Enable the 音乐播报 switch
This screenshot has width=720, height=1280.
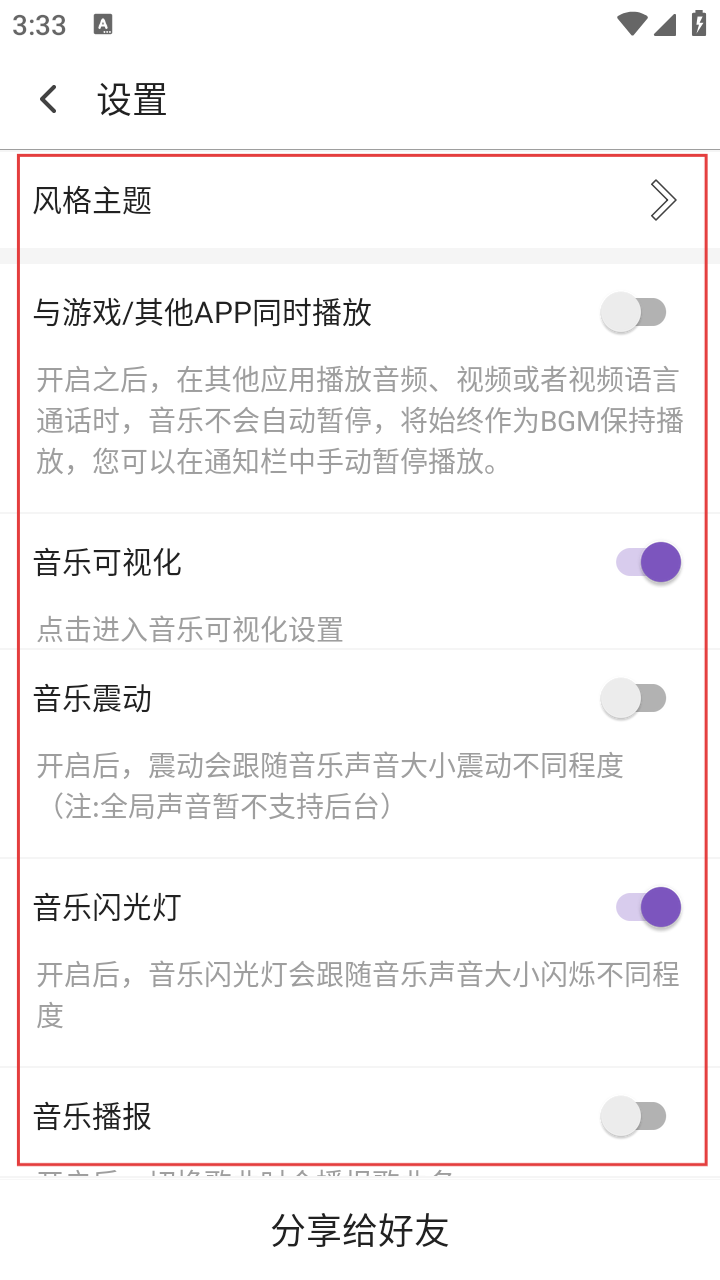634,1116
